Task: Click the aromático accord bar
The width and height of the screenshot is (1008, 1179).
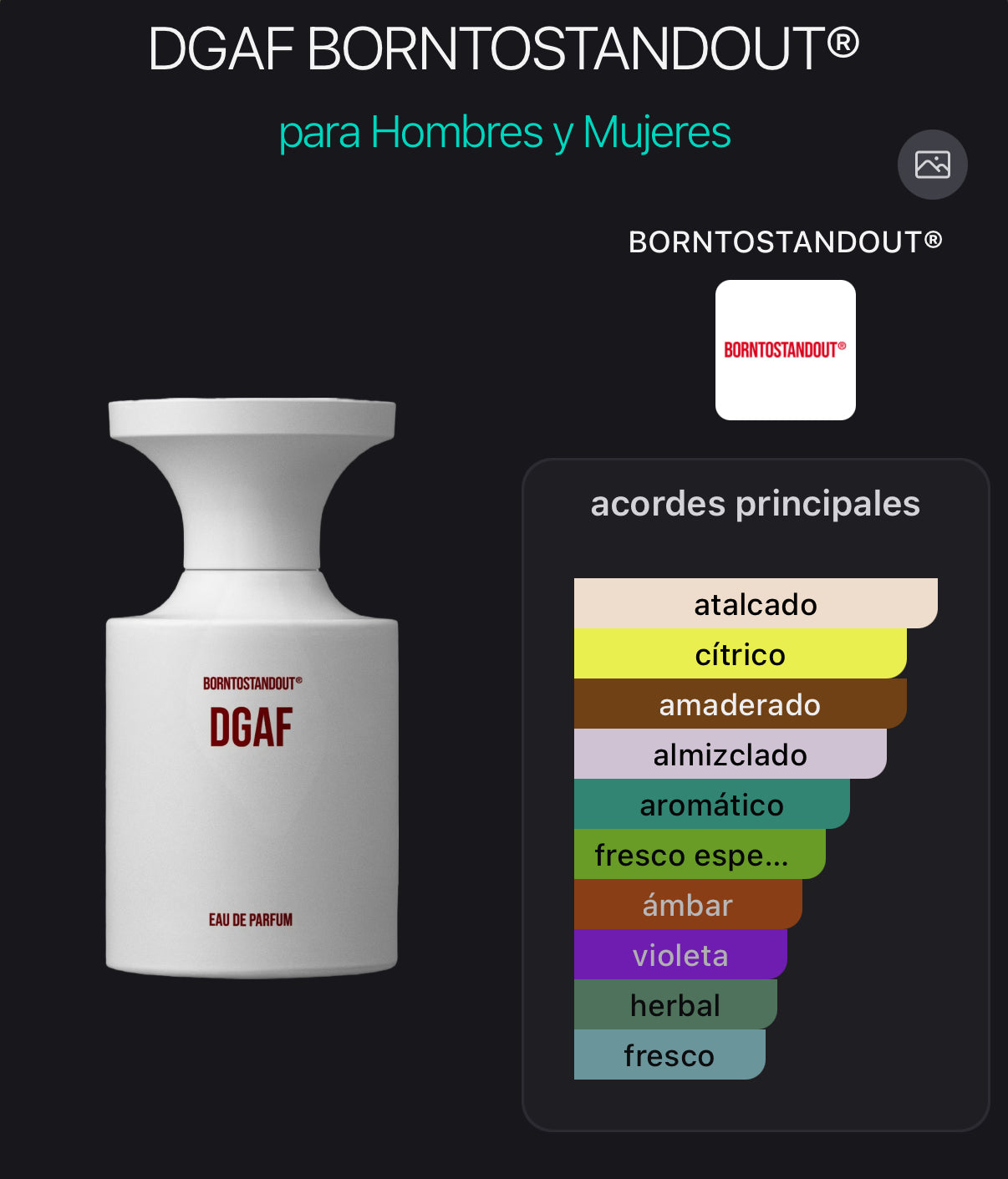Action: (x=710, y=805)
